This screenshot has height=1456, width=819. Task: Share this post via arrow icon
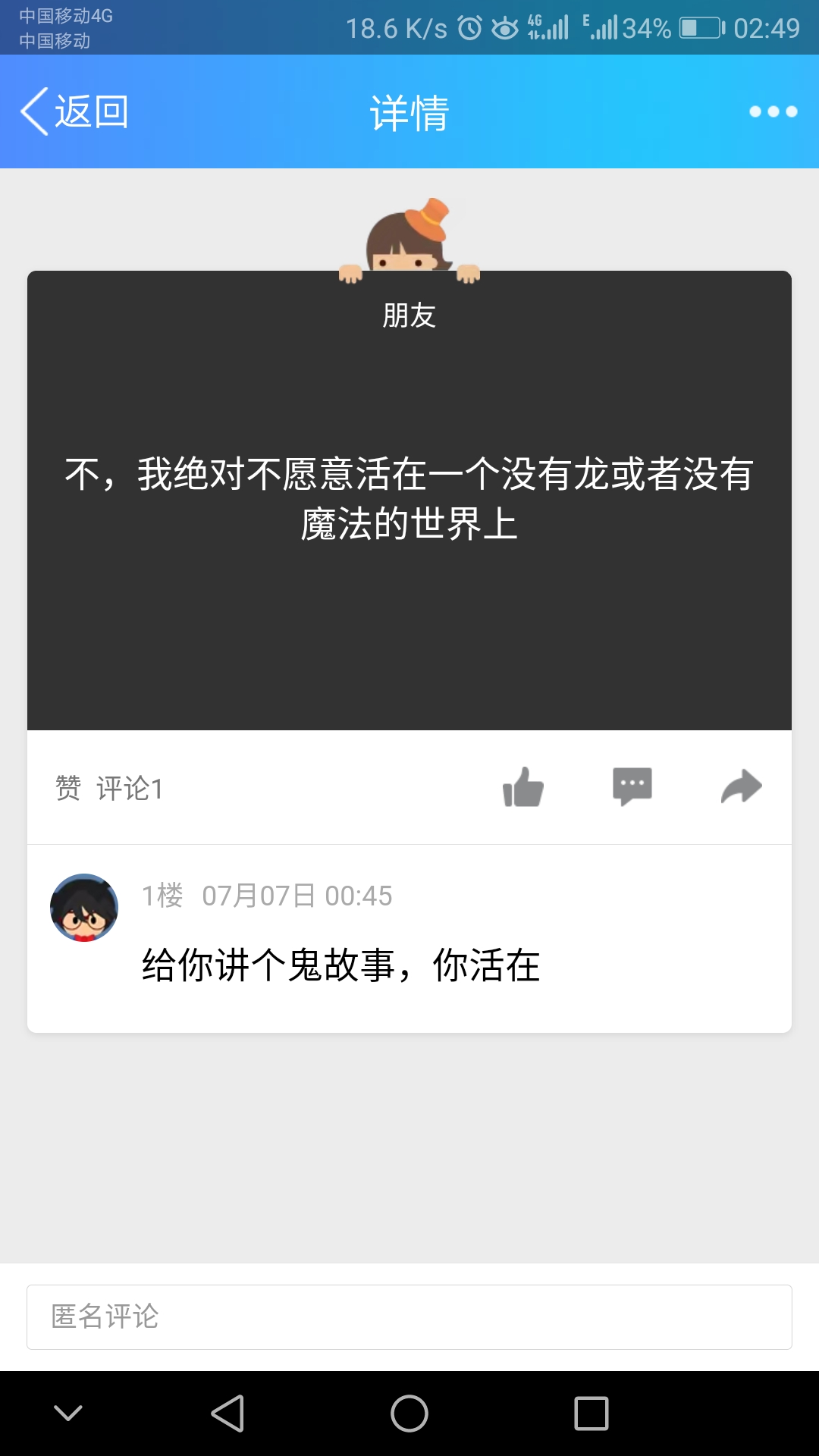click(741, 786)
